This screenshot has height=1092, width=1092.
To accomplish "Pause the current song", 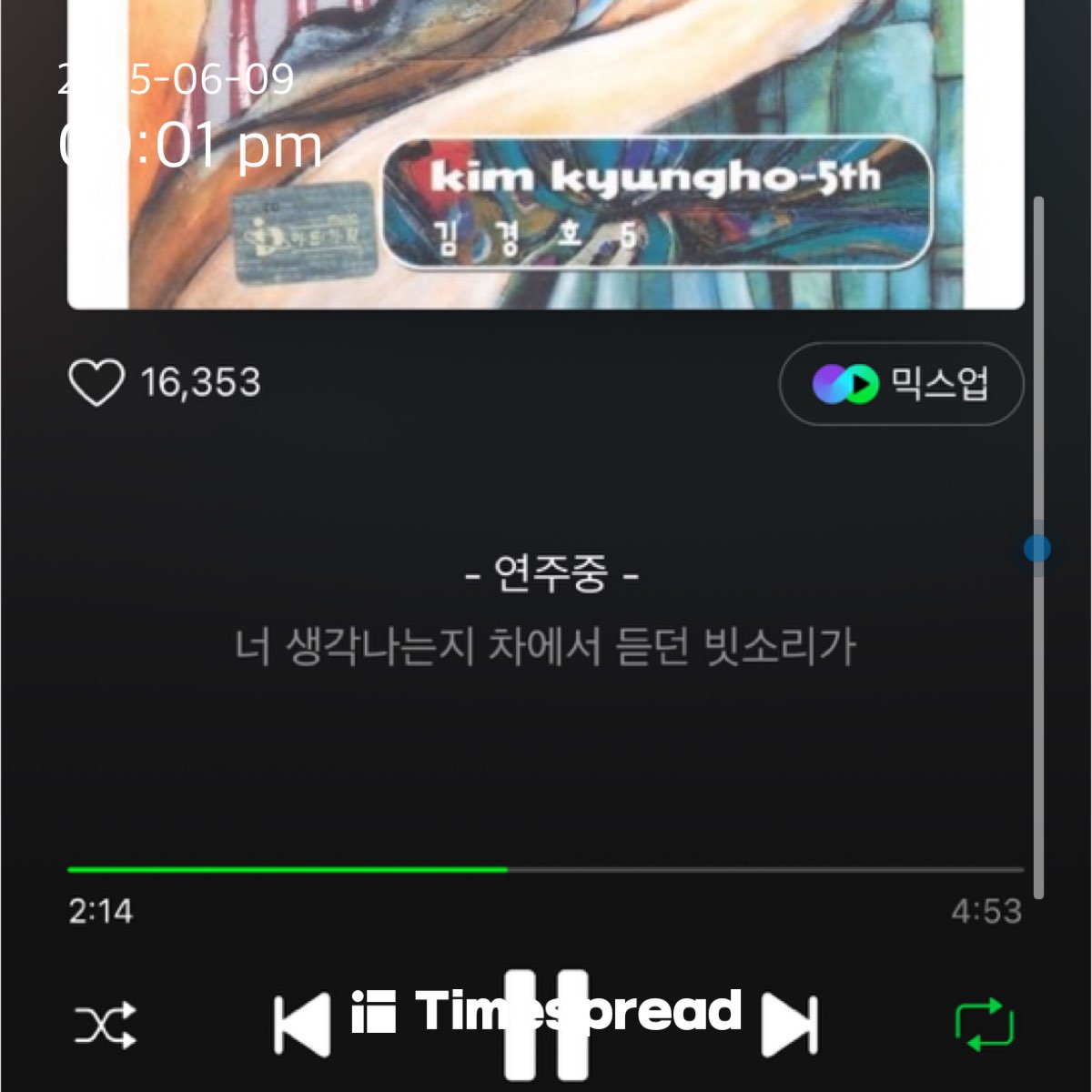I will coord(546,1024).
